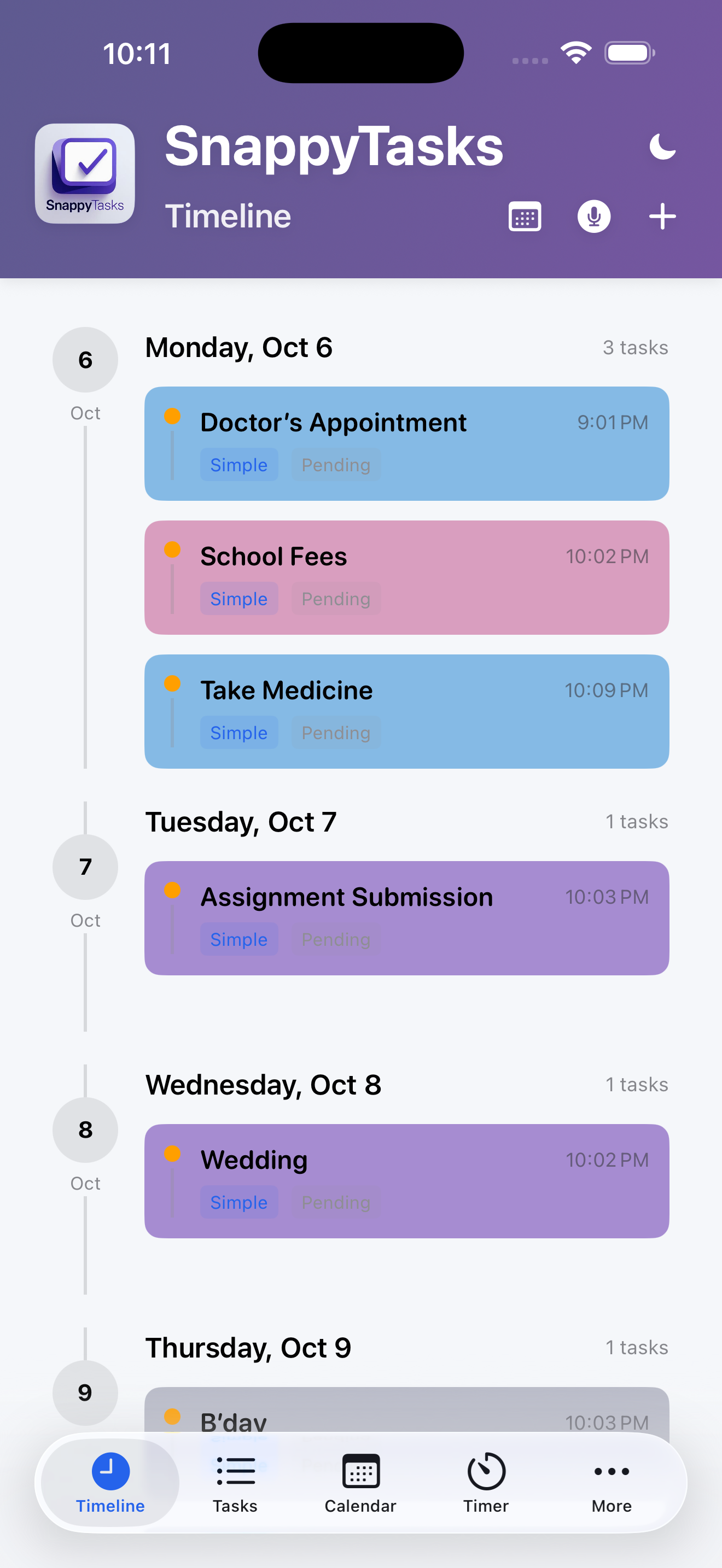
Task: Open the School Fees task card
Action: tap(406, 577)
